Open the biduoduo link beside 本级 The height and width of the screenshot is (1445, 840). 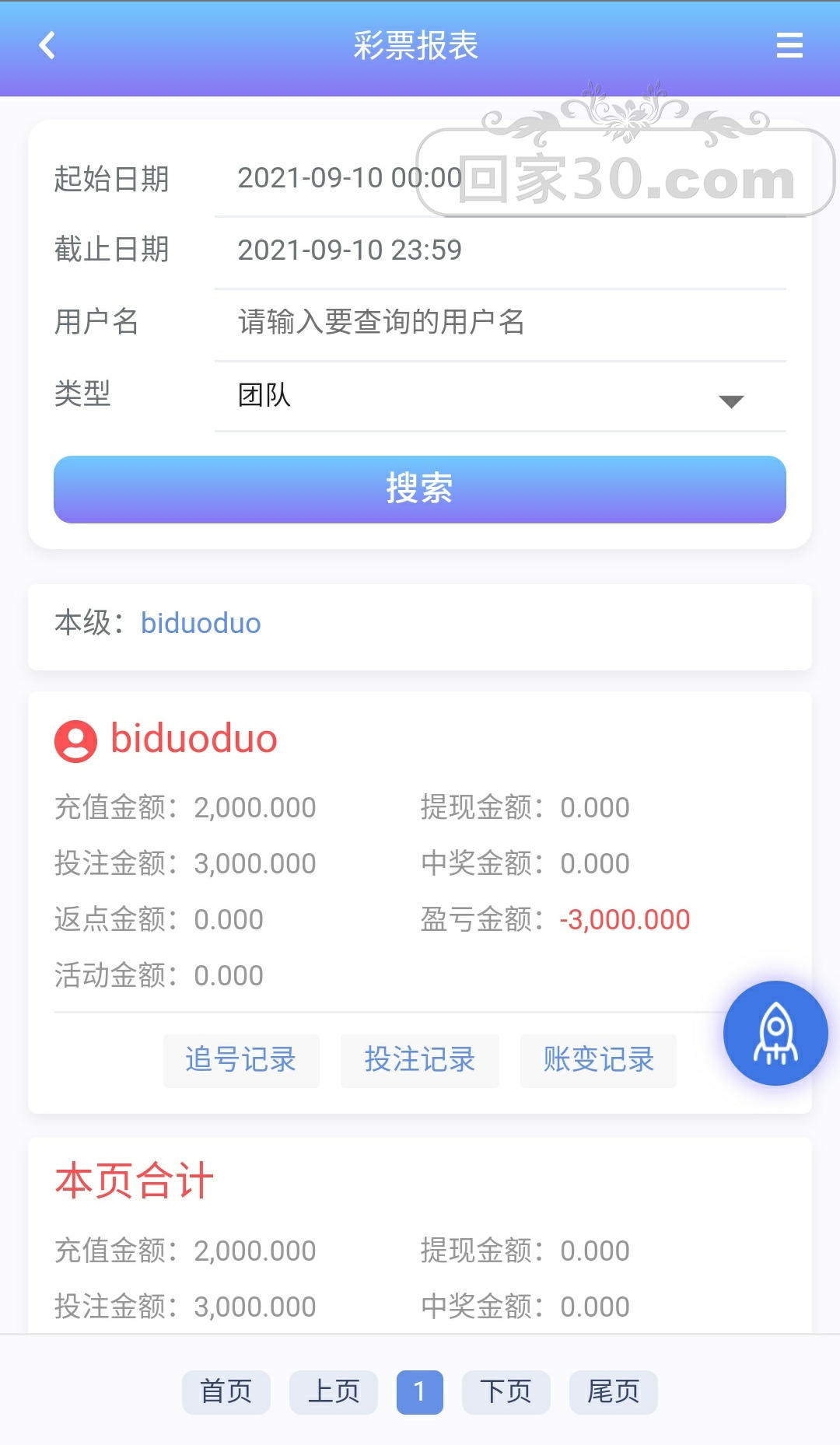(201, 624)
